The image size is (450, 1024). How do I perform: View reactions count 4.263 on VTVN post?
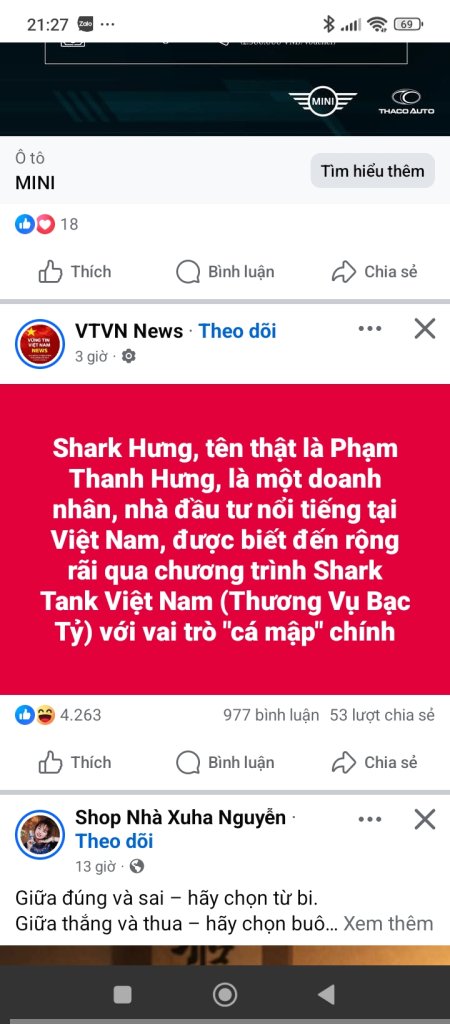(58, 715)
